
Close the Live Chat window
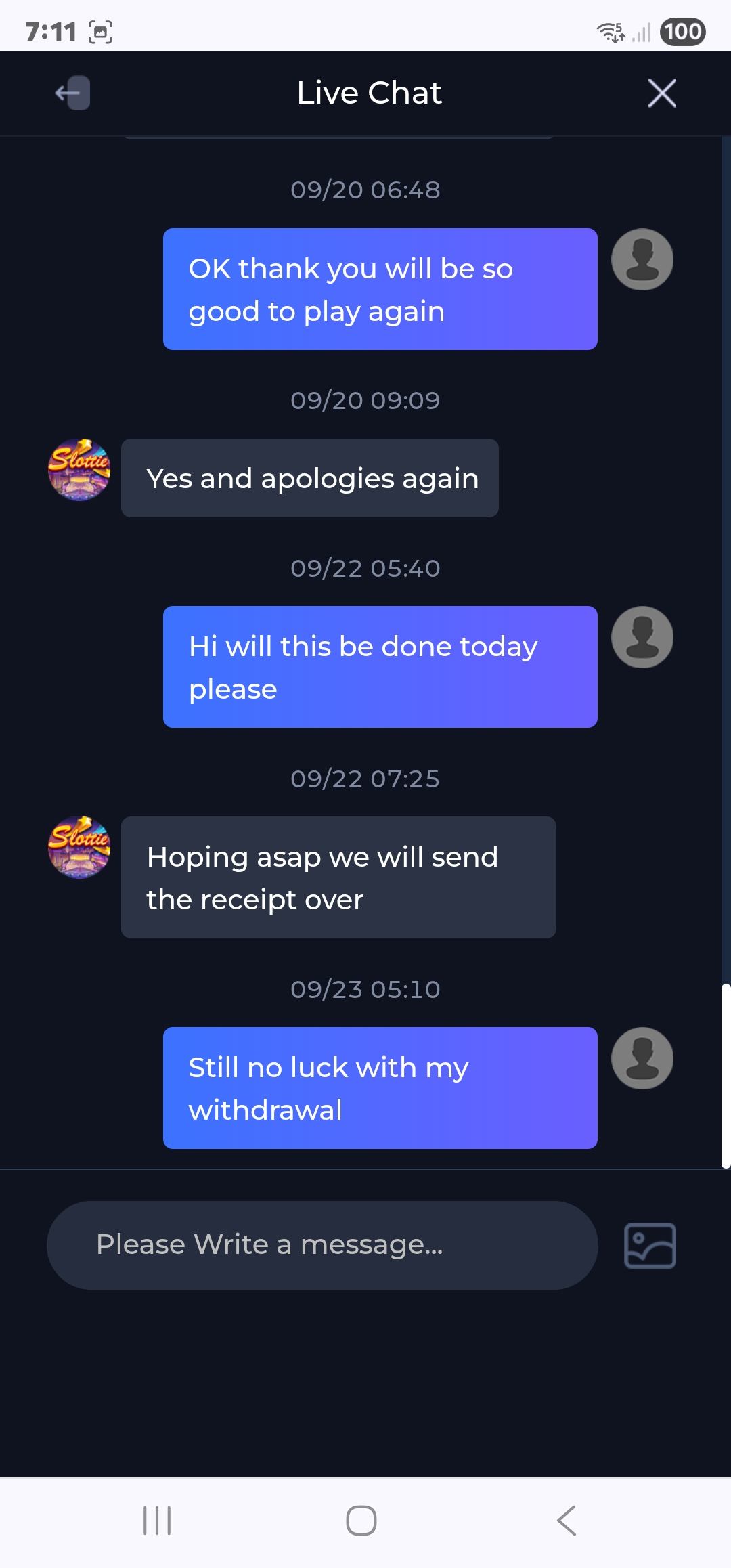661,93
